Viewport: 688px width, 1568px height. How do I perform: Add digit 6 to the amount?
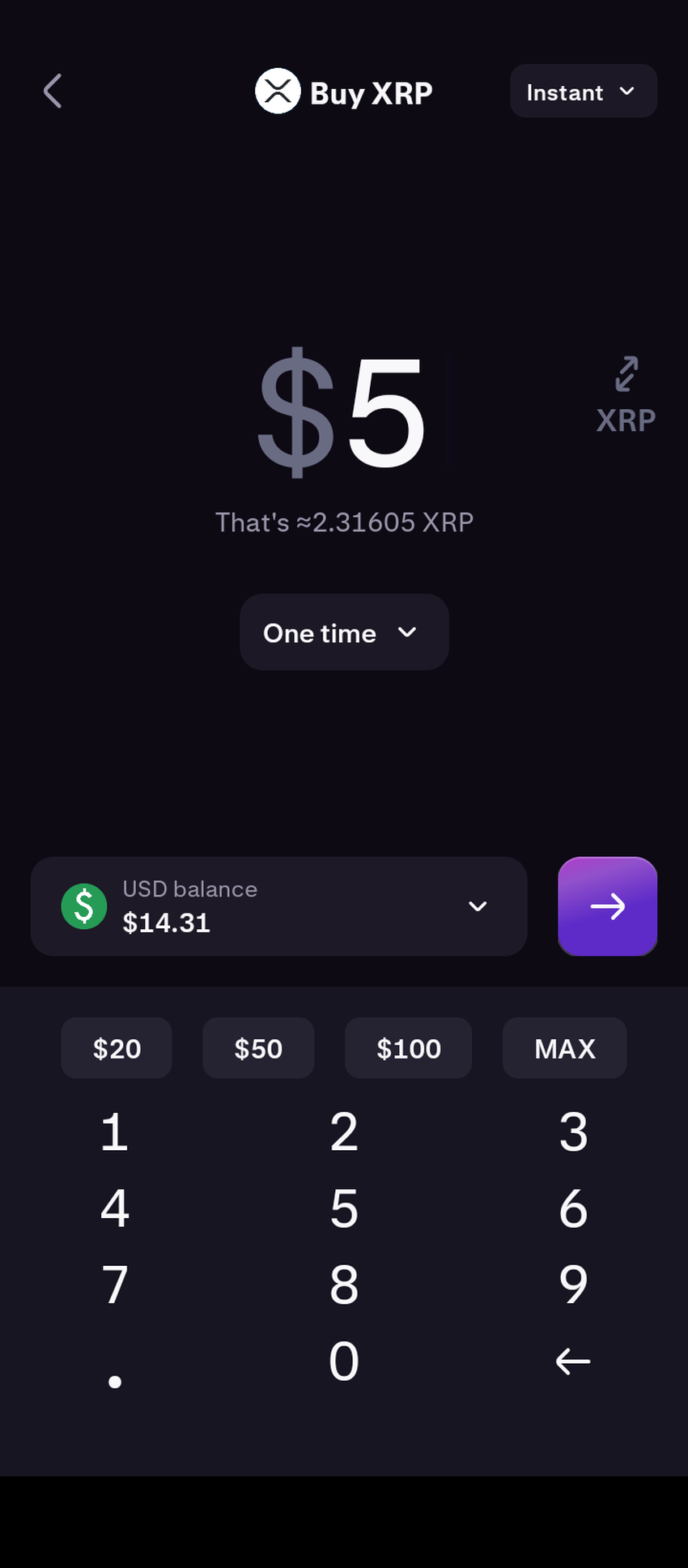tap(573, 1208)
